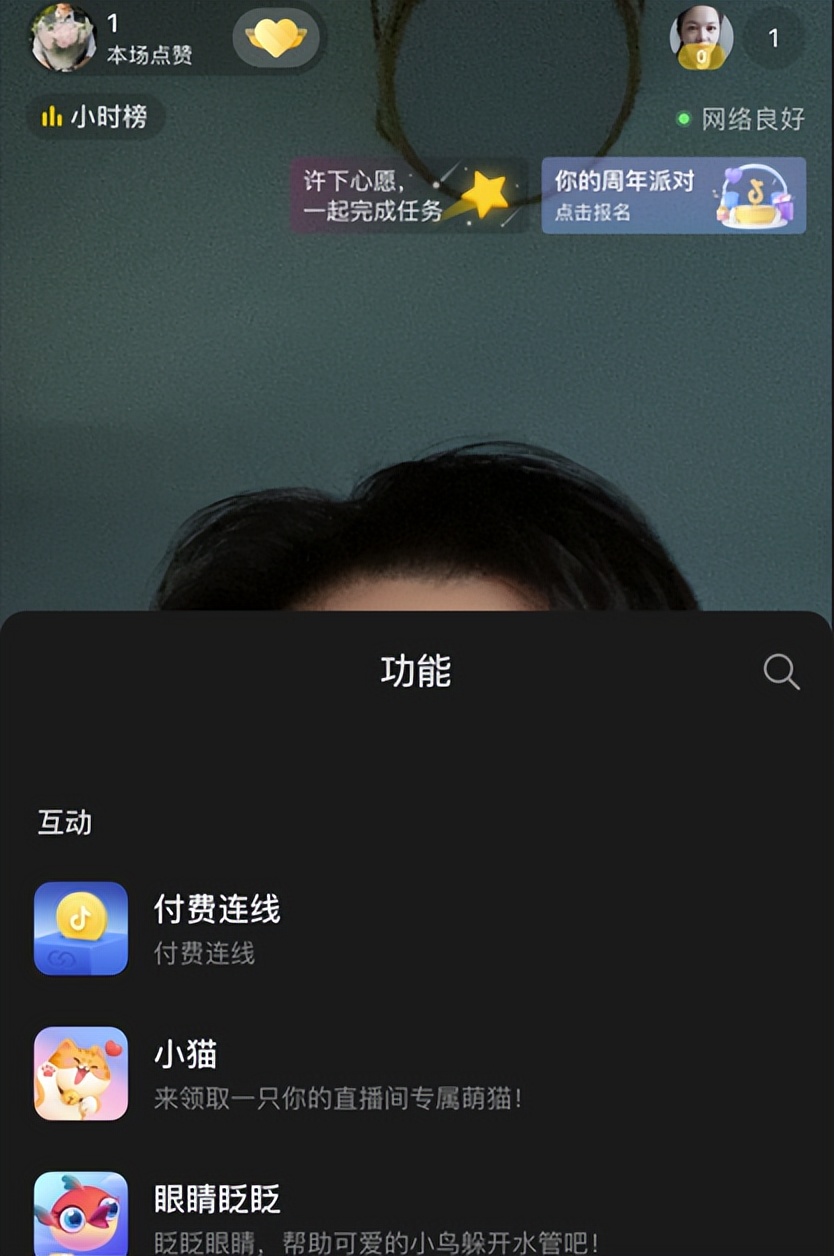Open the 眼睛眨眨 bird game icon

[x=80, y=1212]
